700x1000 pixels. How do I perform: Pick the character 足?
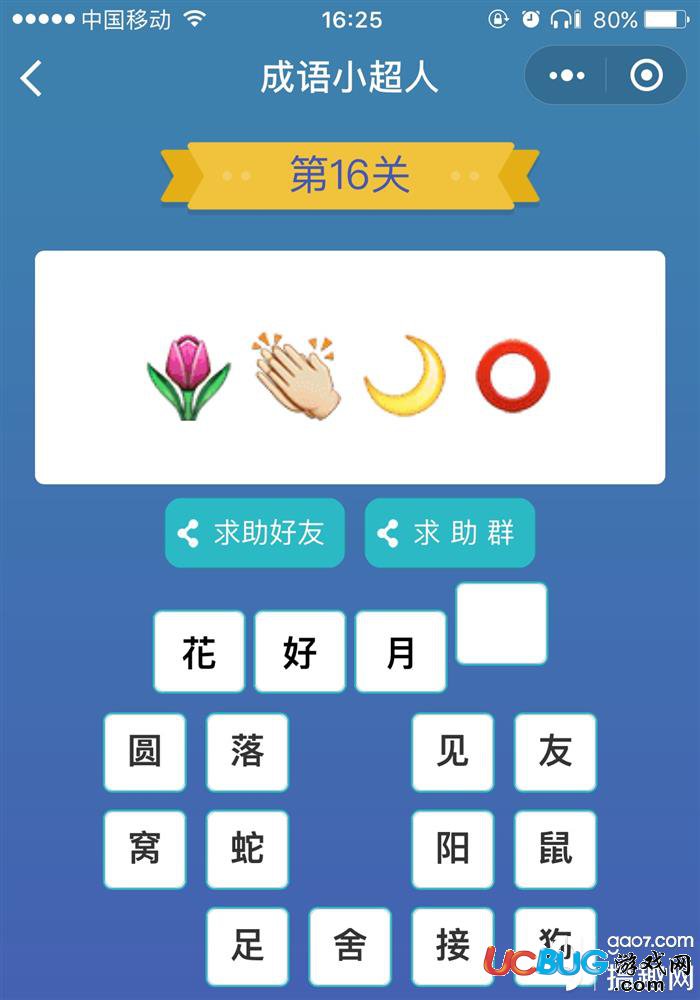point(247,945)
